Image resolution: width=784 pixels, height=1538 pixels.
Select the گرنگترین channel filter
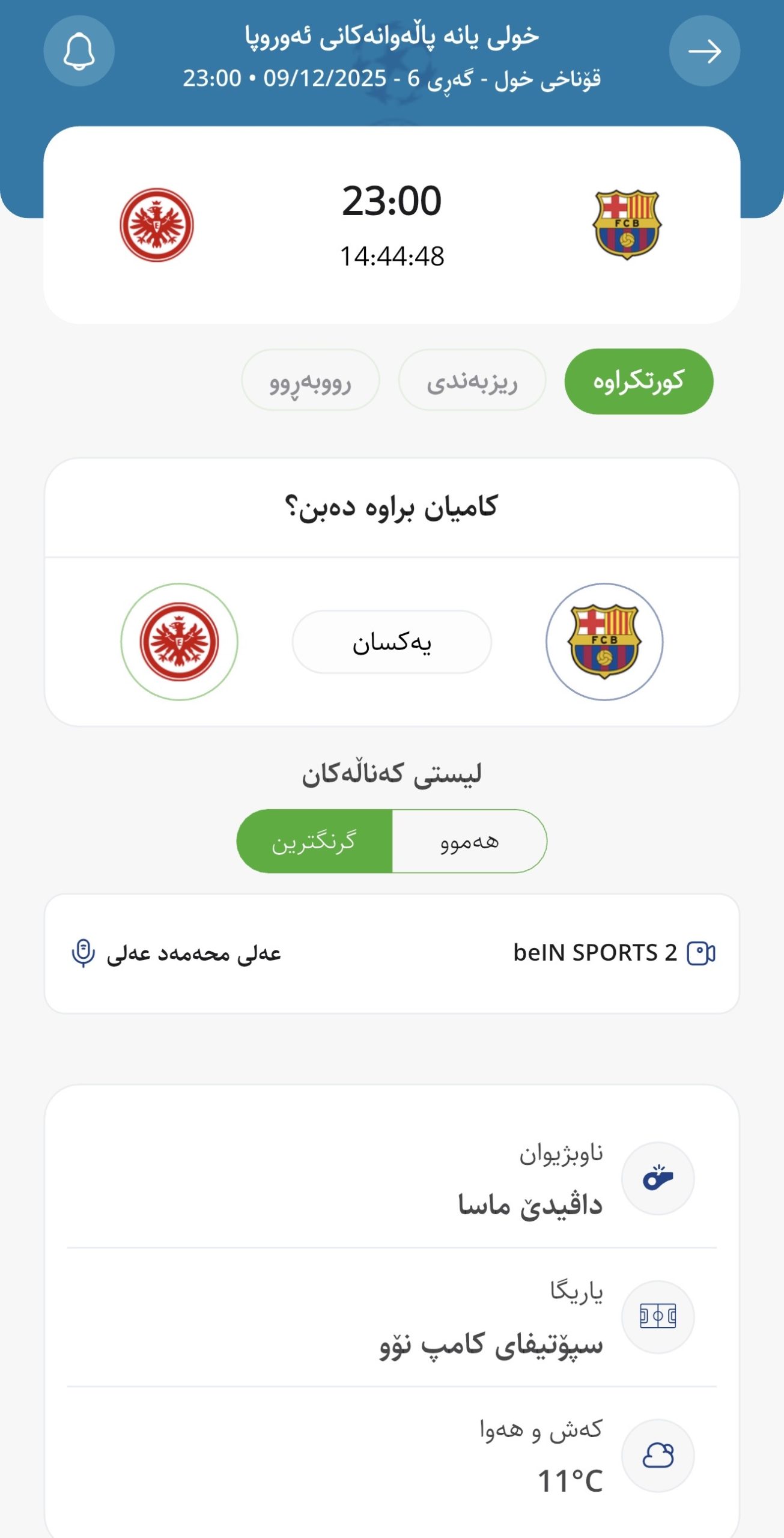point(314,841)
